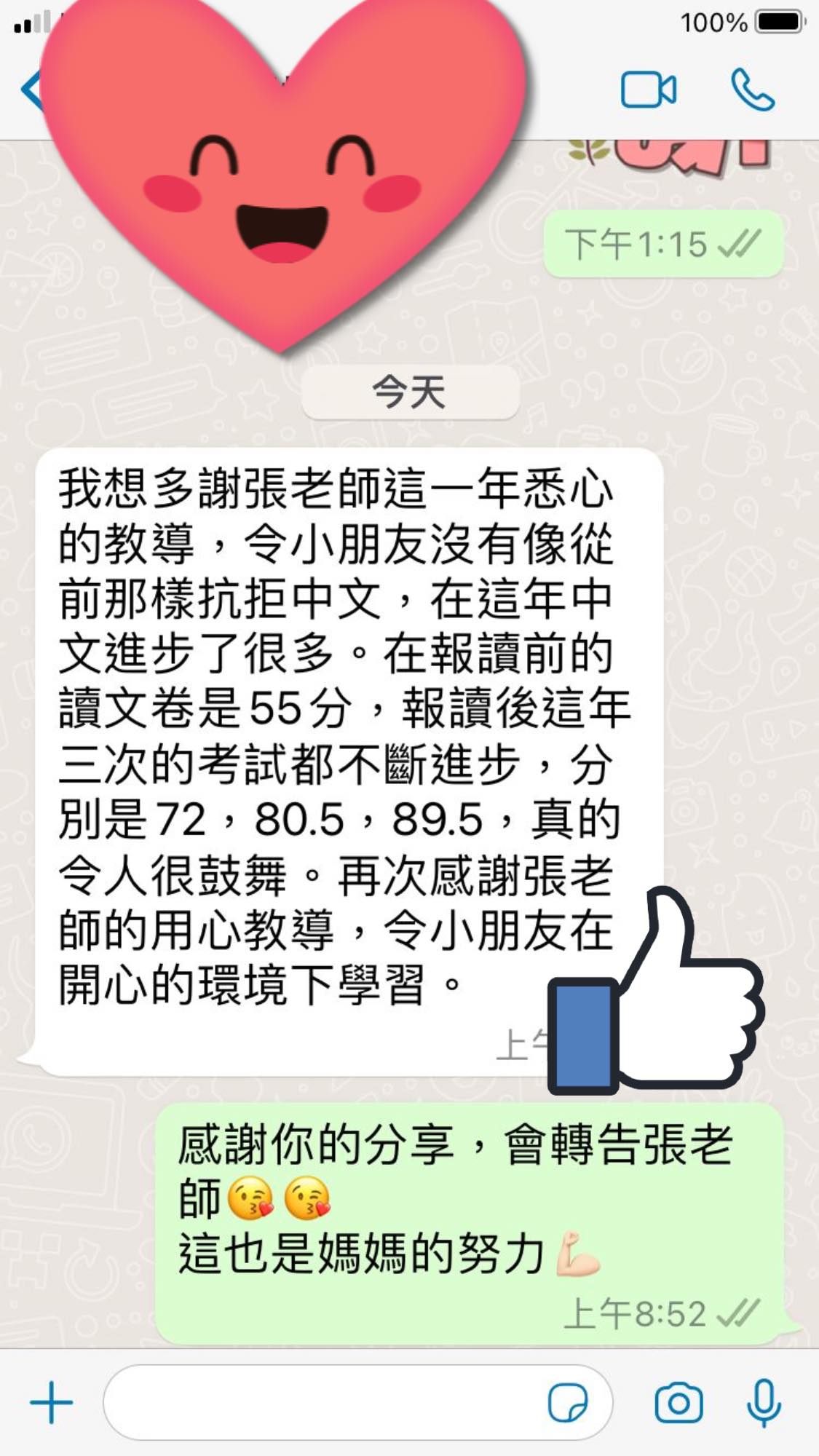Open the plus attachment menu
This screenshot has width=819, height=1456.
[51, 1401]
